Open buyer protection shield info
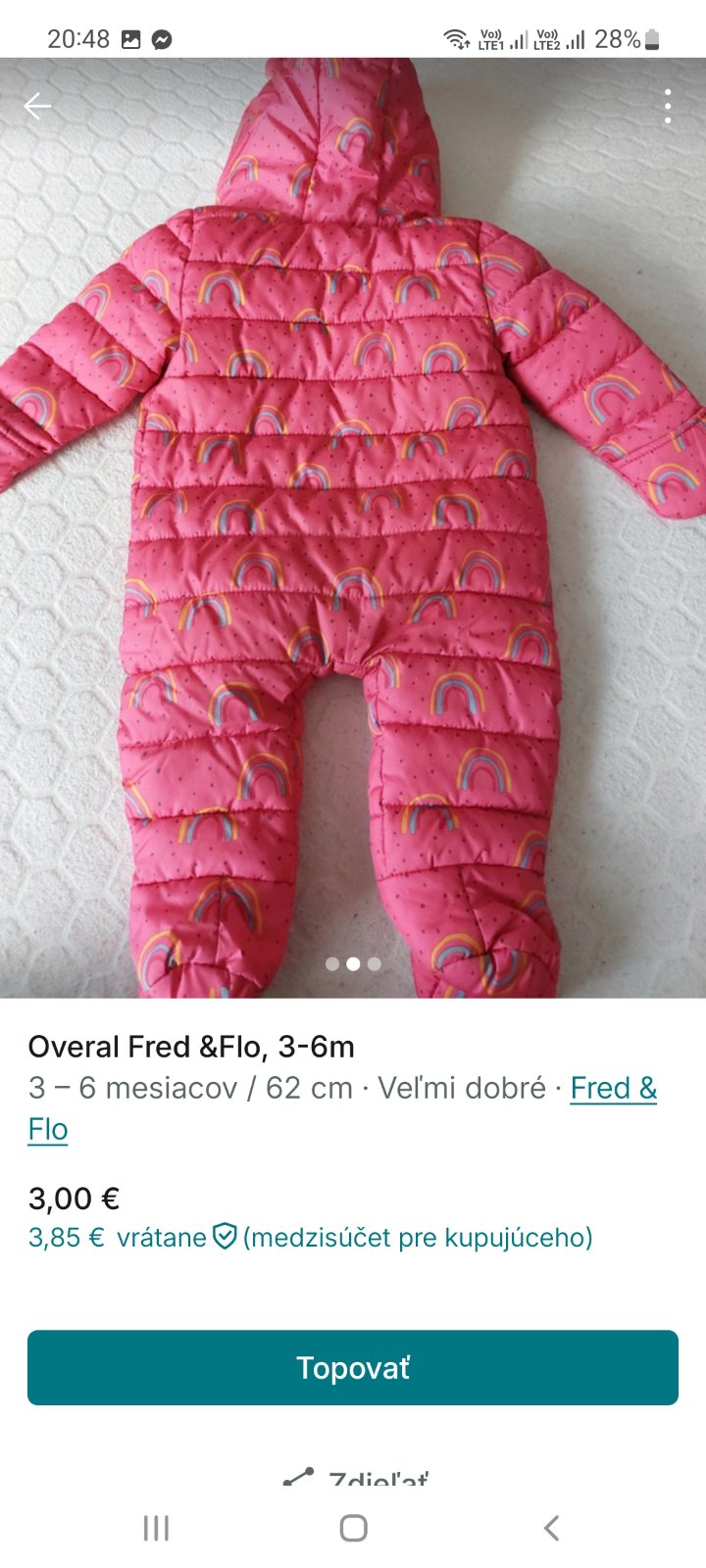Screen dimensions: 706x1568 click(x=225, y=1237)
